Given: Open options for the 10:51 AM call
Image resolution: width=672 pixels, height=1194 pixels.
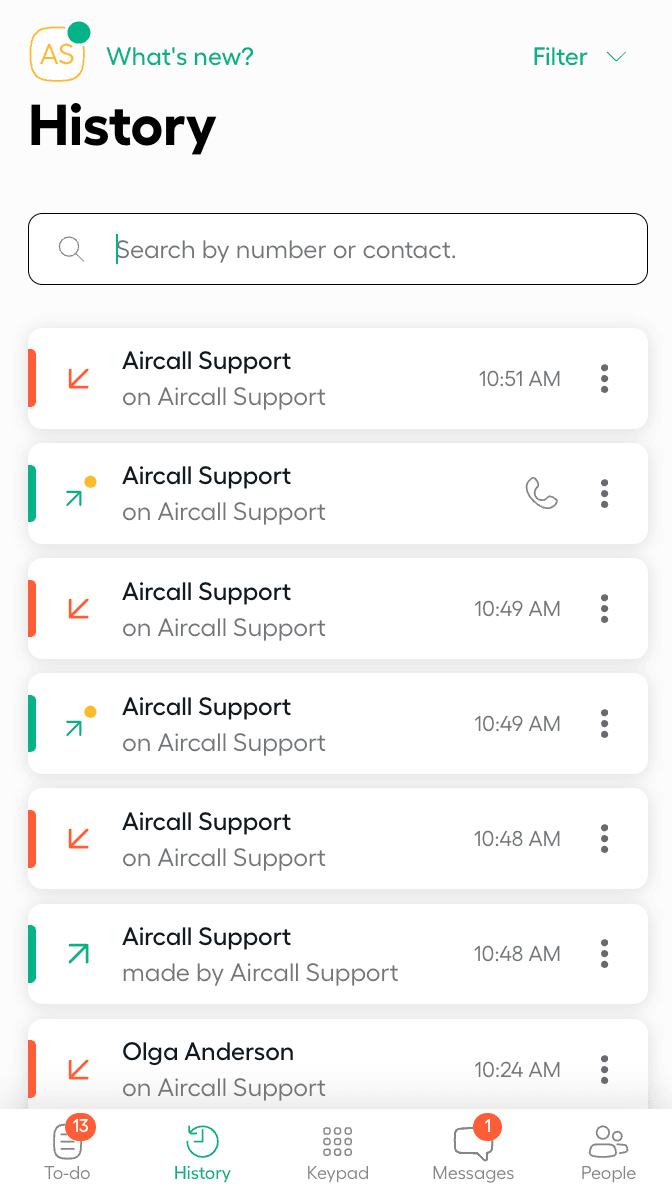Looking at the screenshot, I should point(604,379).
